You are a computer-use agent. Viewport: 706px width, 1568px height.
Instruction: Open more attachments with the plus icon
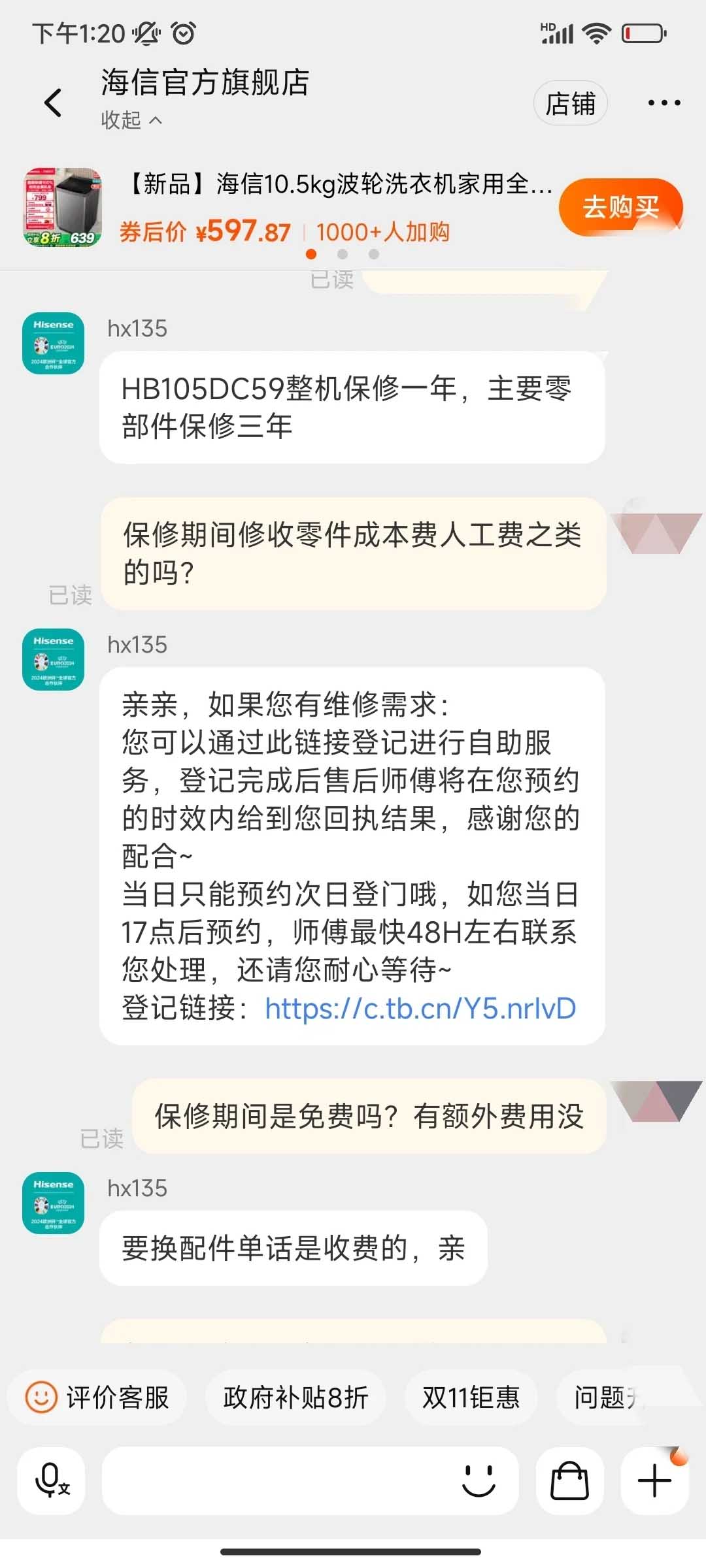[x=654, y=1480]
